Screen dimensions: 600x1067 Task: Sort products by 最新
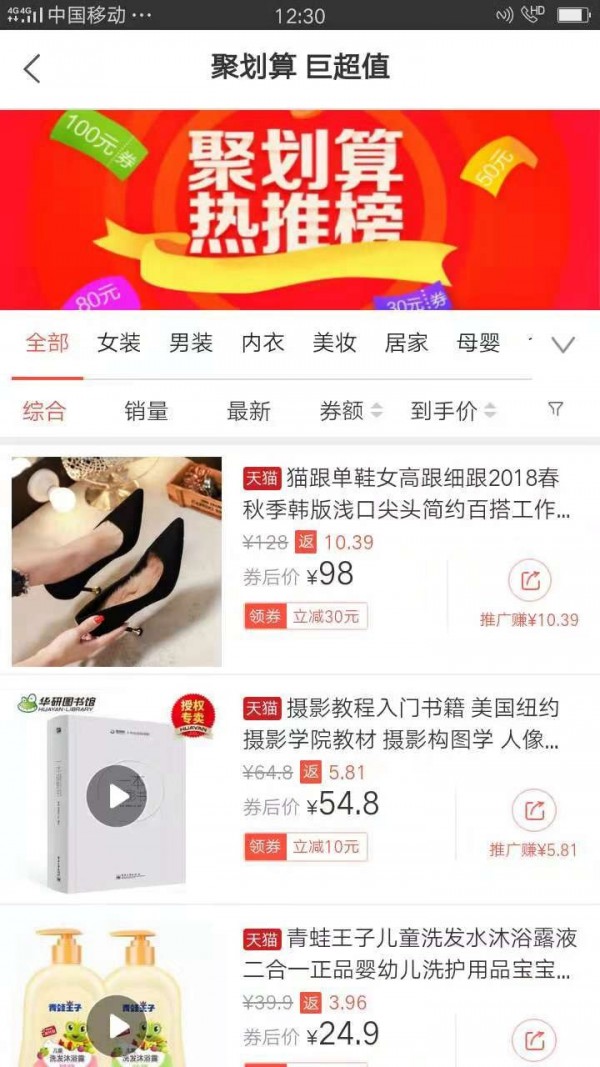point(248,411)
